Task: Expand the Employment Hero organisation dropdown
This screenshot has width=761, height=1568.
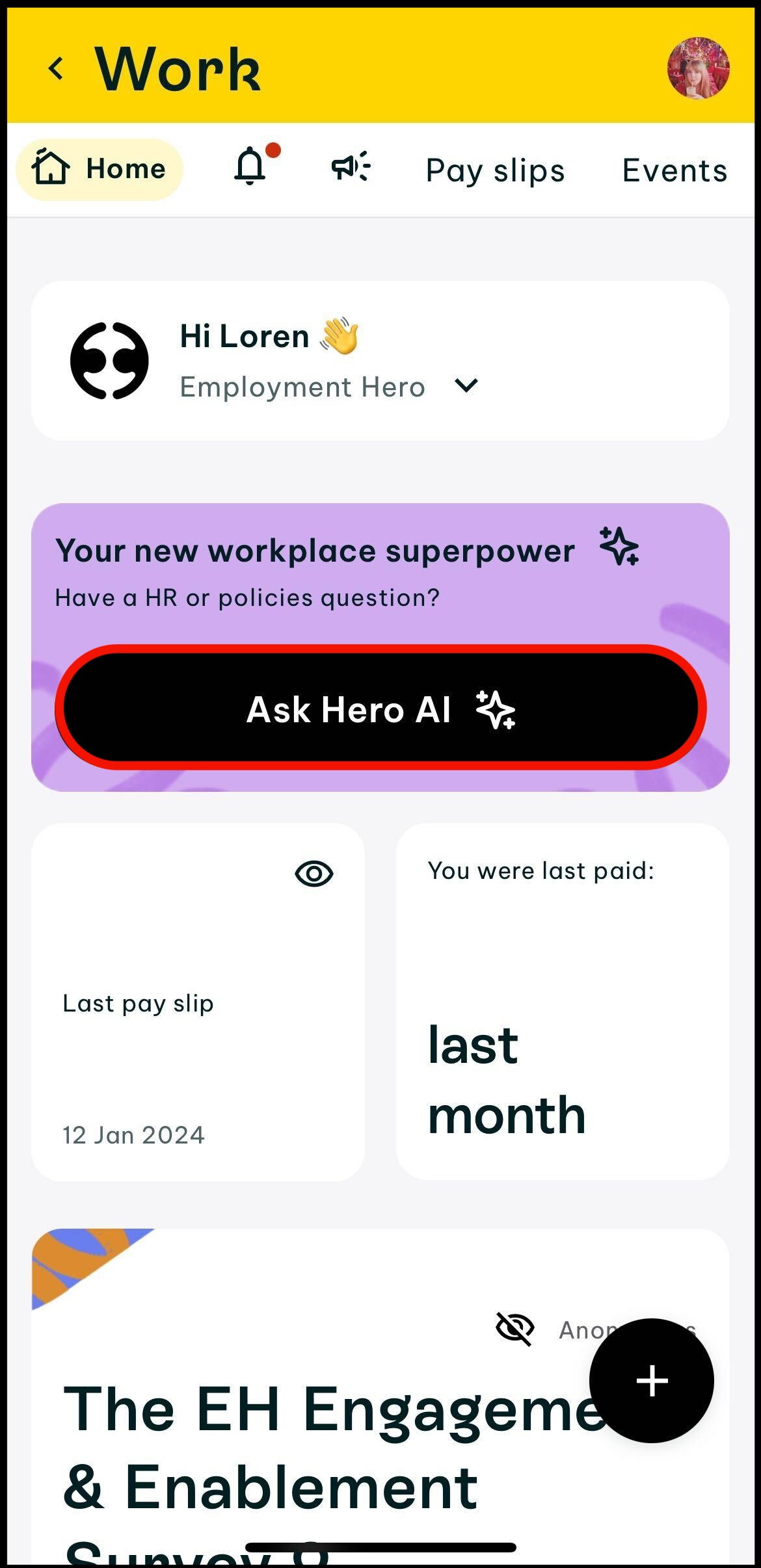Action: [x=466, y=386]
